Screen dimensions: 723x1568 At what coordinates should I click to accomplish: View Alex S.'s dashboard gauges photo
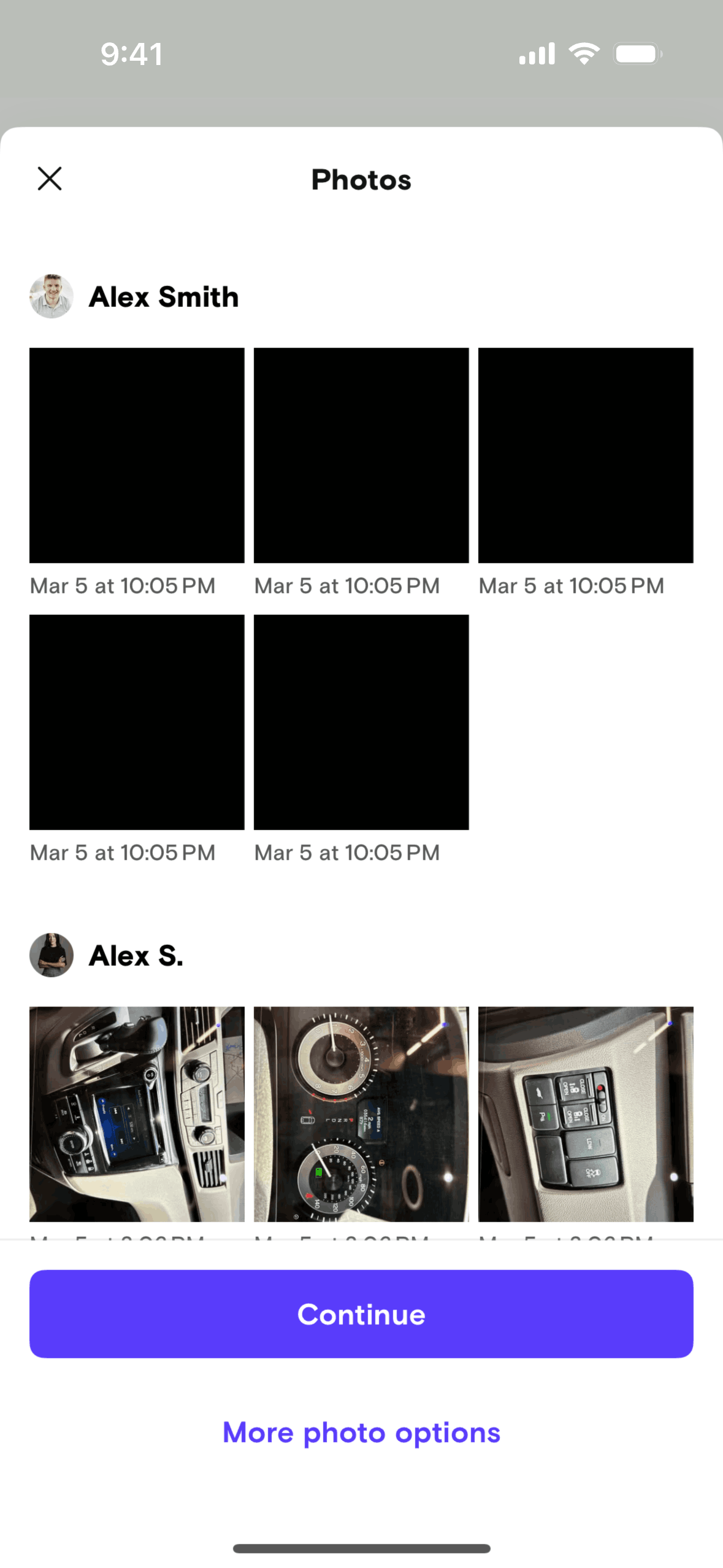[x=361, y=1113]
